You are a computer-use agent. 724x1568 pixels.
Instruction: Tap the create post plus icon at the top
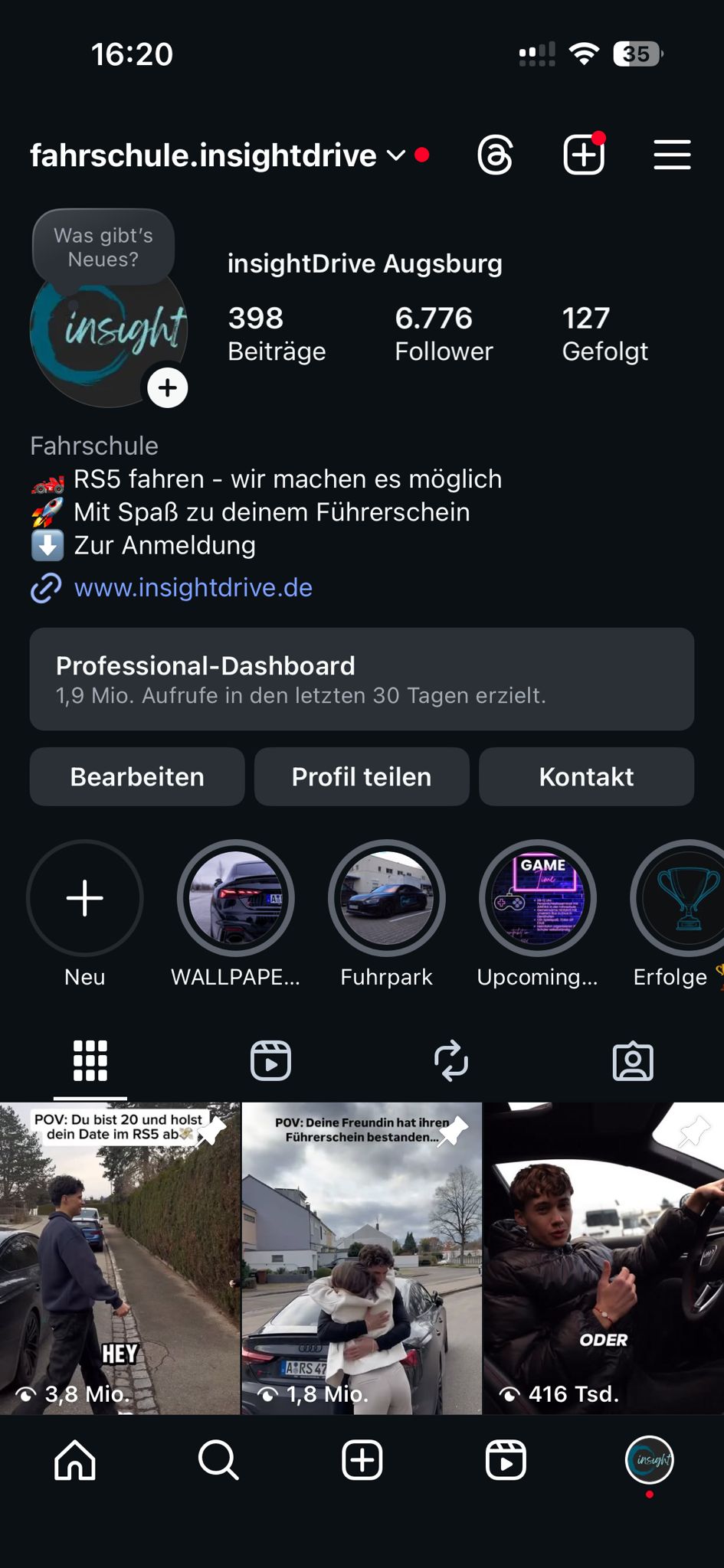[x=585, y=155]
